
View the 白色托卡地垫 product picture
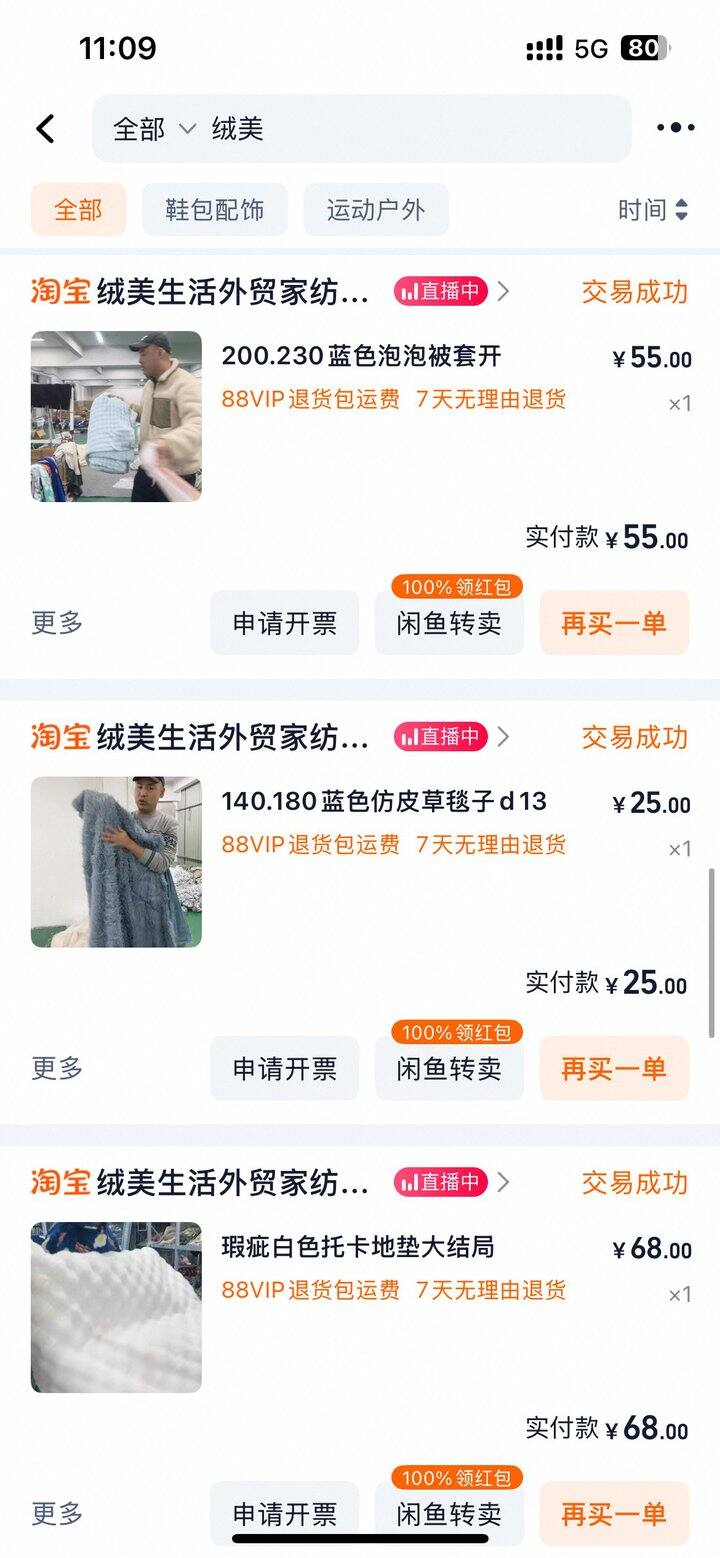[x=116, y=1307]
